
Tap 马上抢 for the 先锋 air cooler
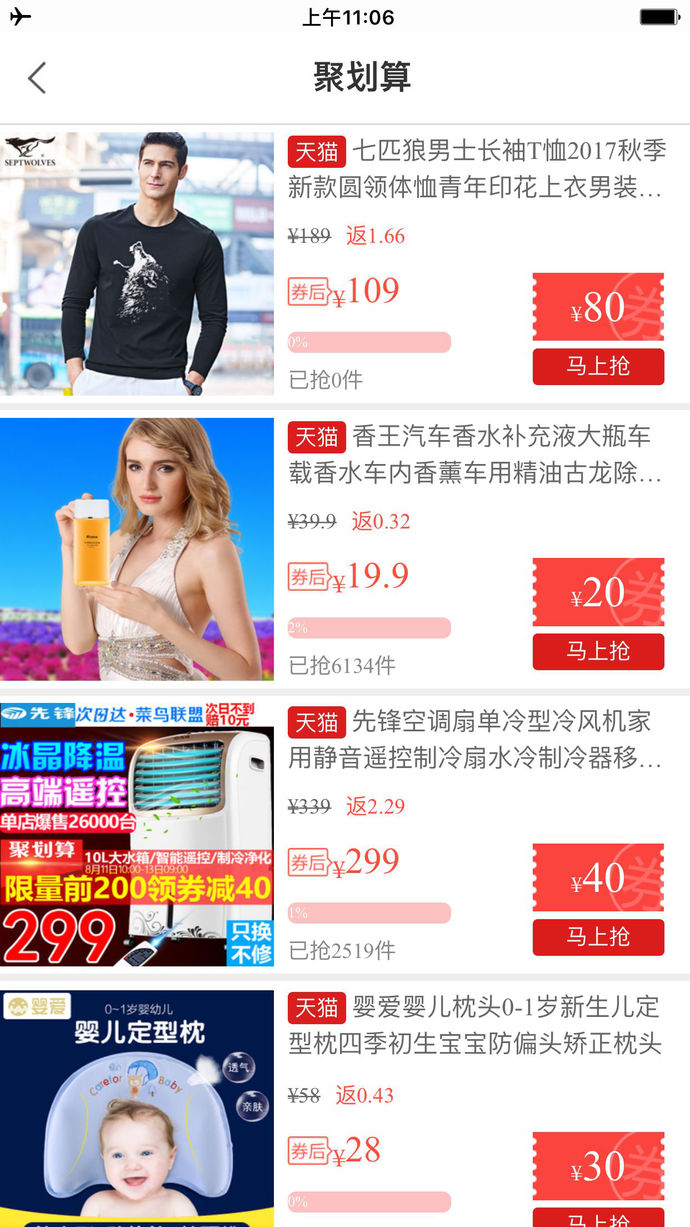pyautogui.click(x=598, y=937)
